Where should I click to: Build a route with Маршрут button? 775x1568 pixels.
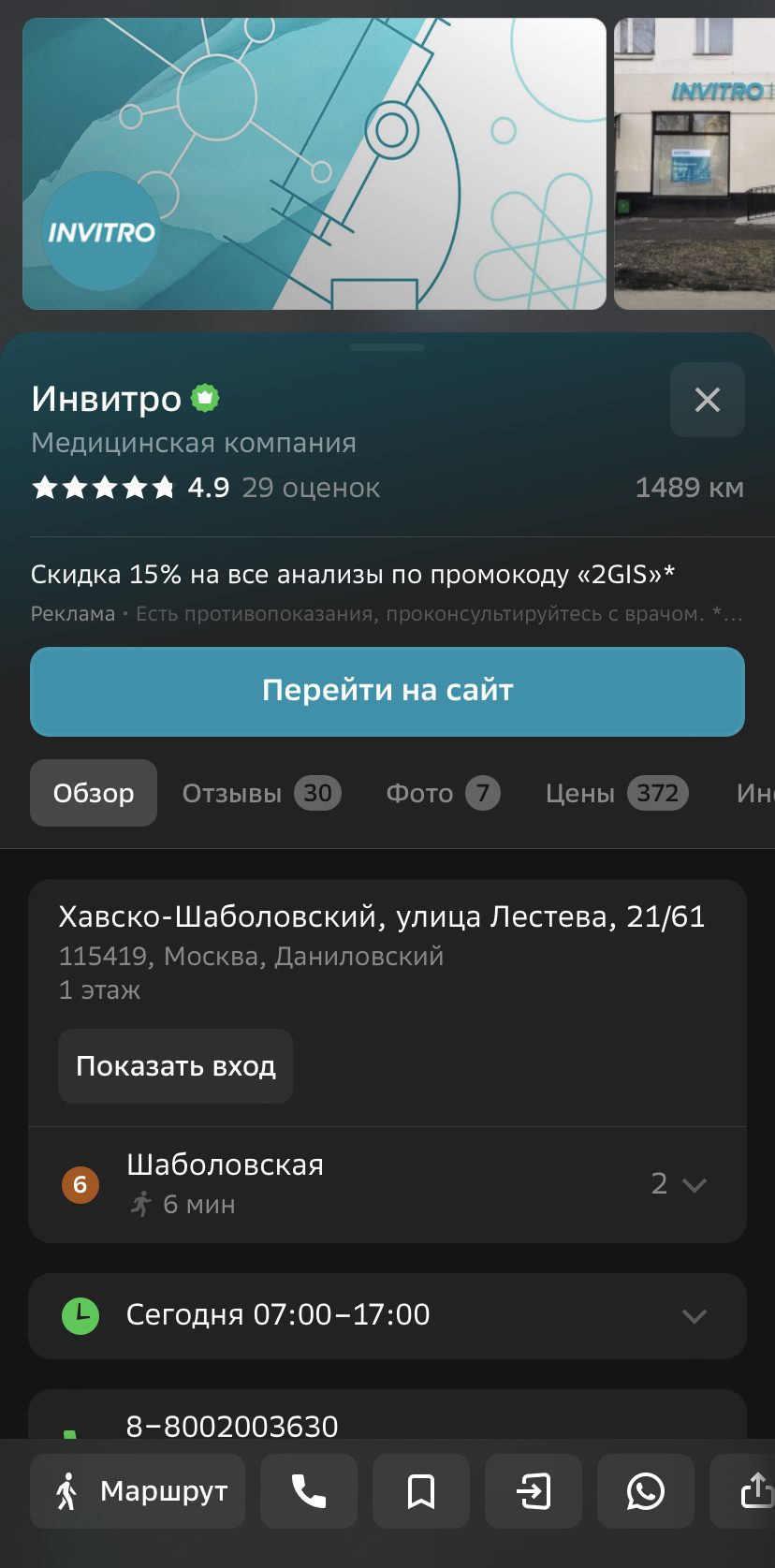pos(138,1491)
